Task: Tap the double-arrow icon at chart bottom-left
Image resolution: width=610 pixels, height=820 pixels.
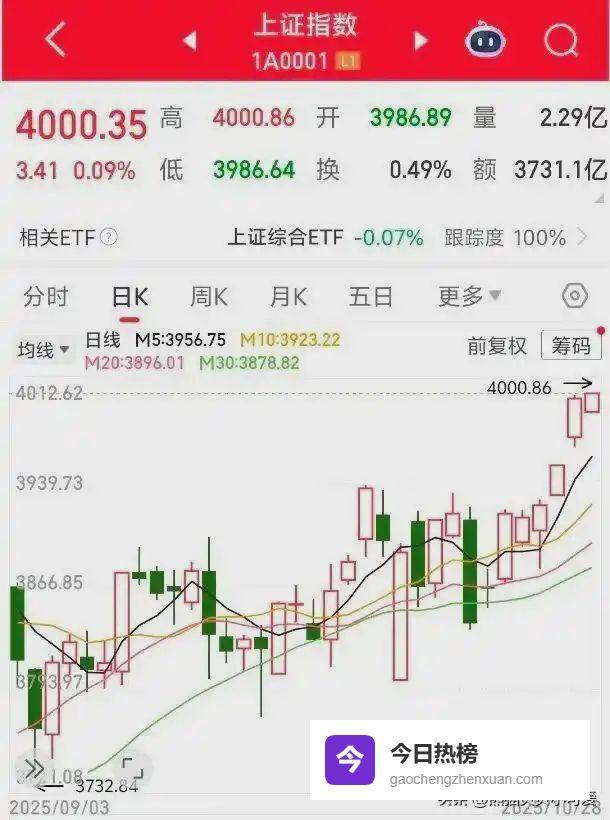Action: tap(33, 768)
